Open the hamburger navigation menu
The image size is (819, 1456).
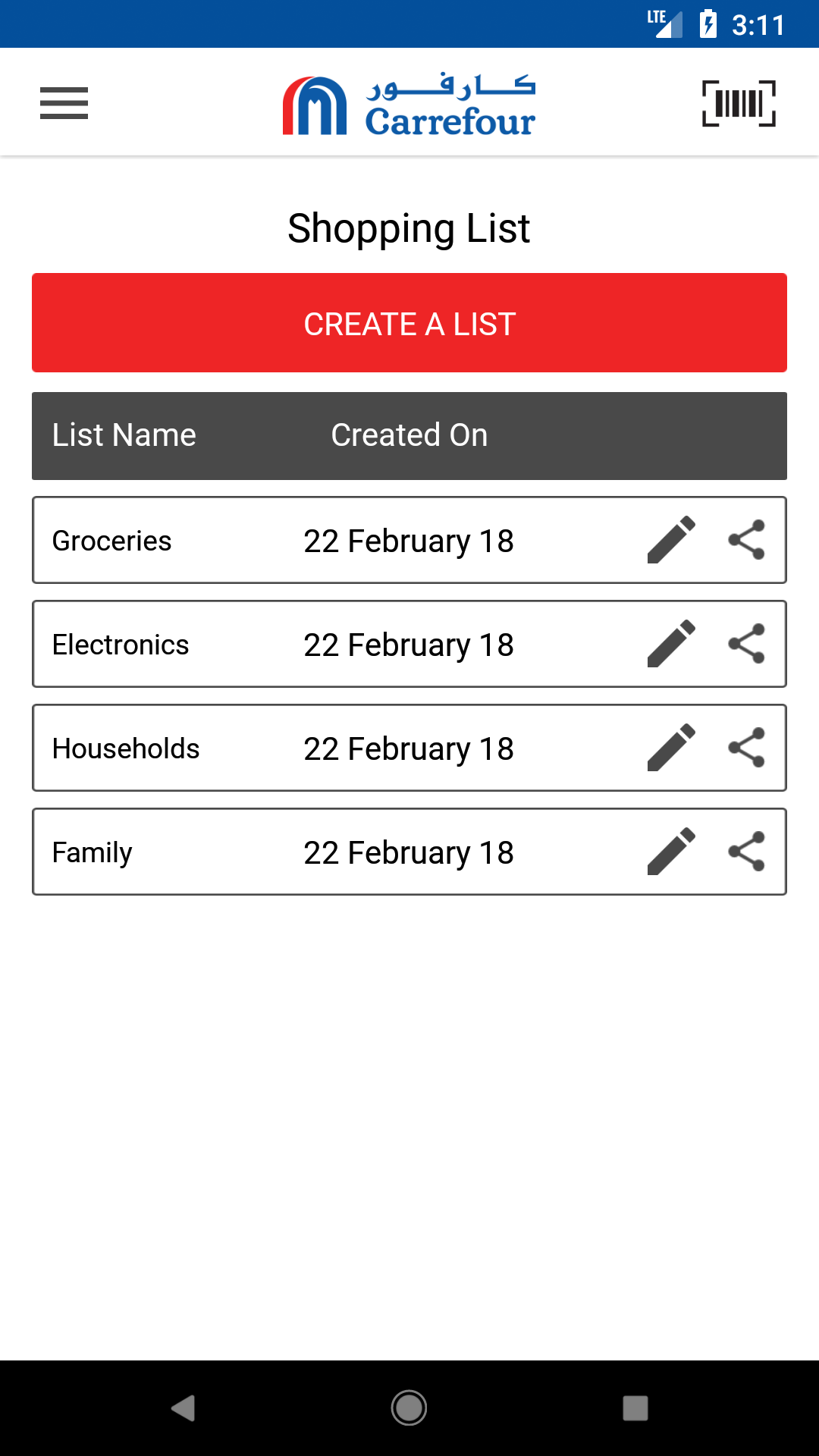(64, 103)
